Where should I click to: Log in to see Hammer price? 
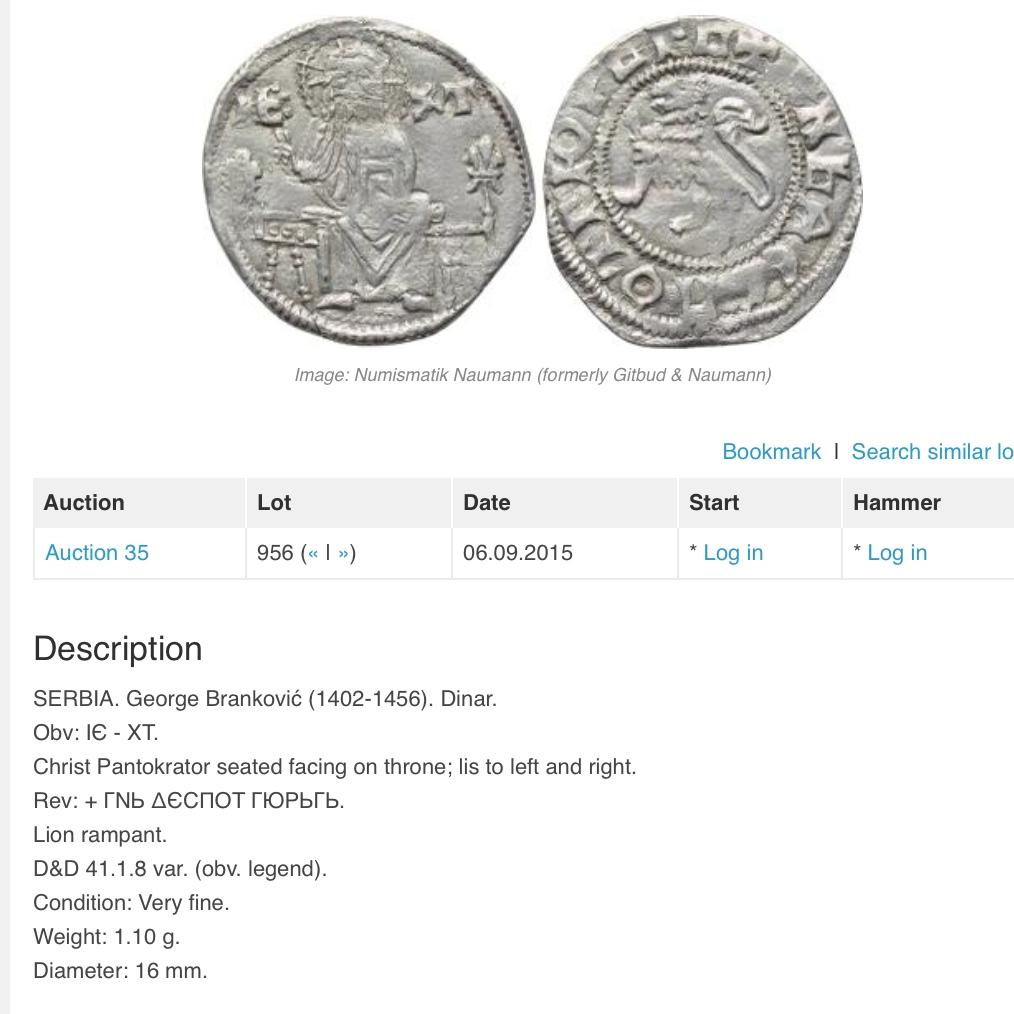[x=896, y=553]
